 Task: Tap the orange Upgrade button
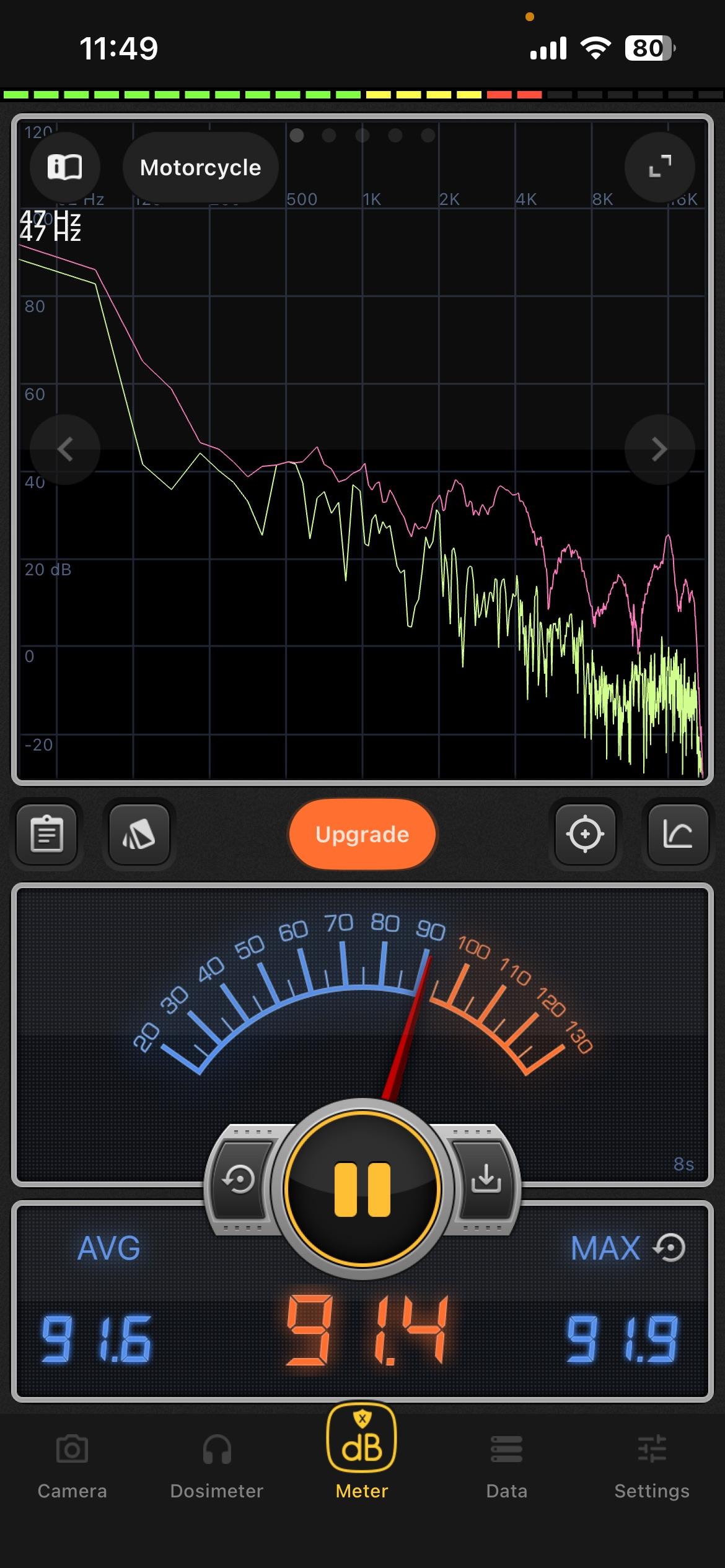point(362,834)
